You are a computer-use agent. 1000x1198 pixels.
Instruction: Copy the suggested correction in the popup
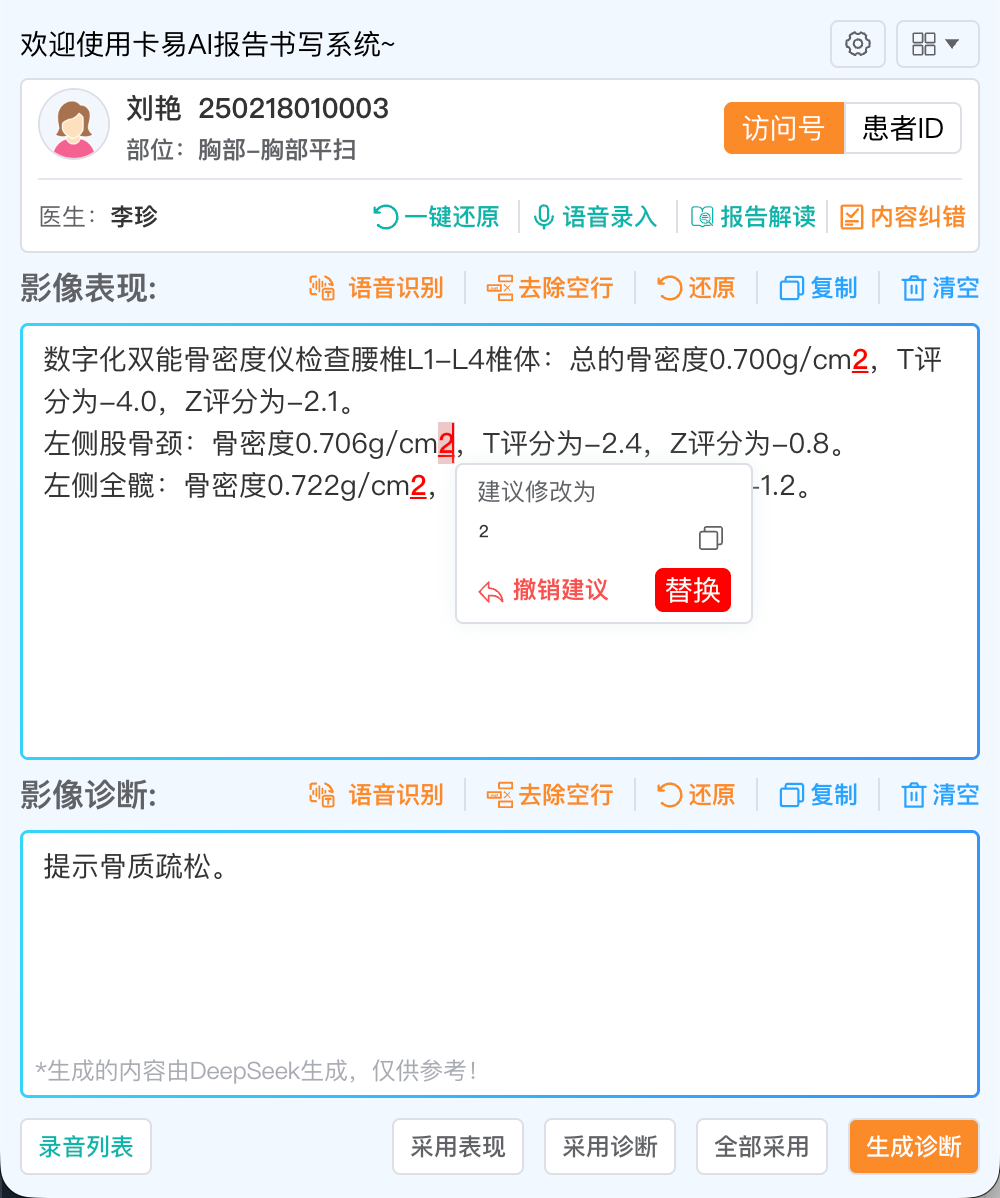[x=711, y=538]
